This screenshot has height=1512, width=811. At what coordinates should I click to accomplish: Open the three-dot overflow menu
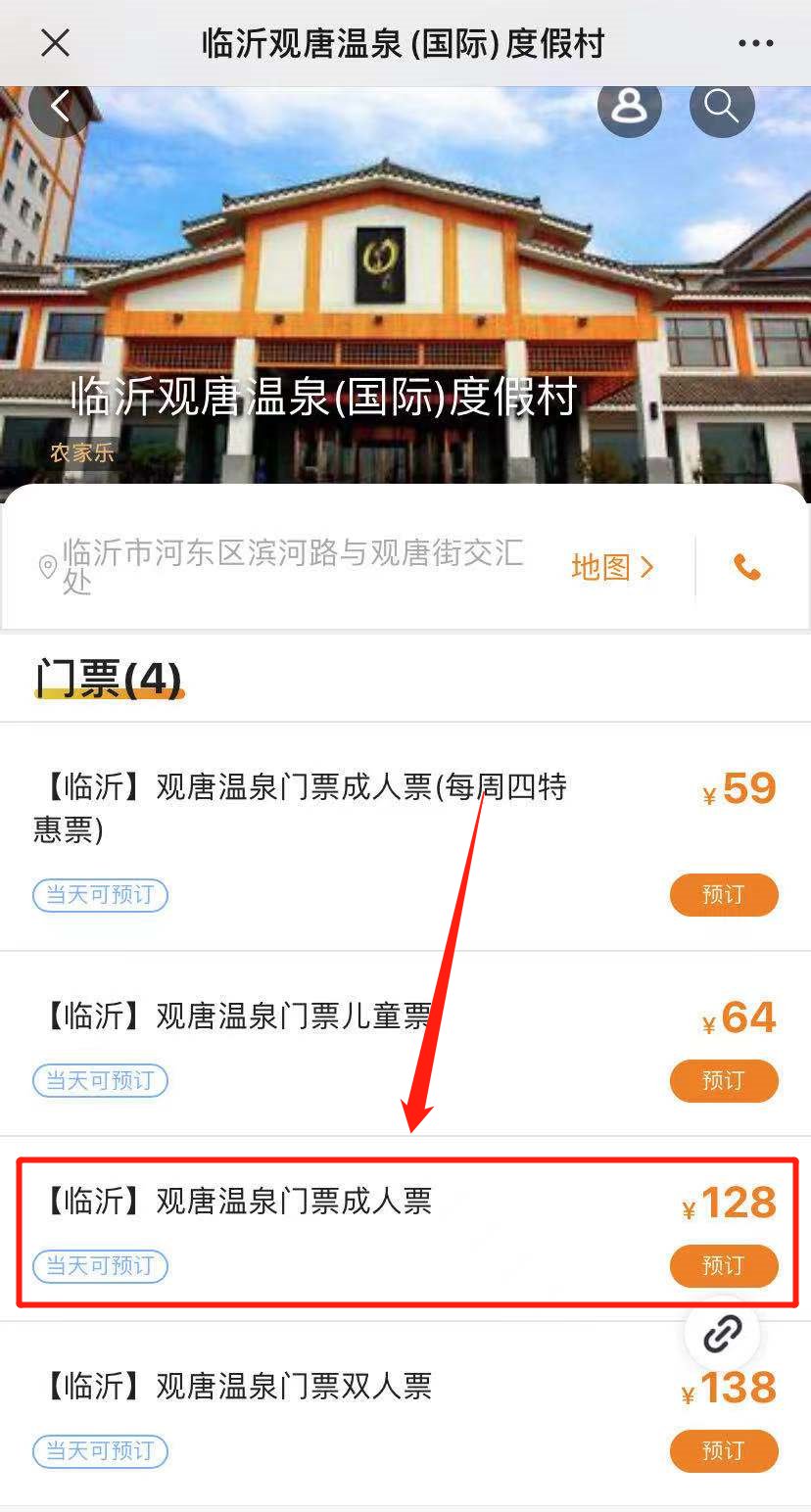[756, 43]
